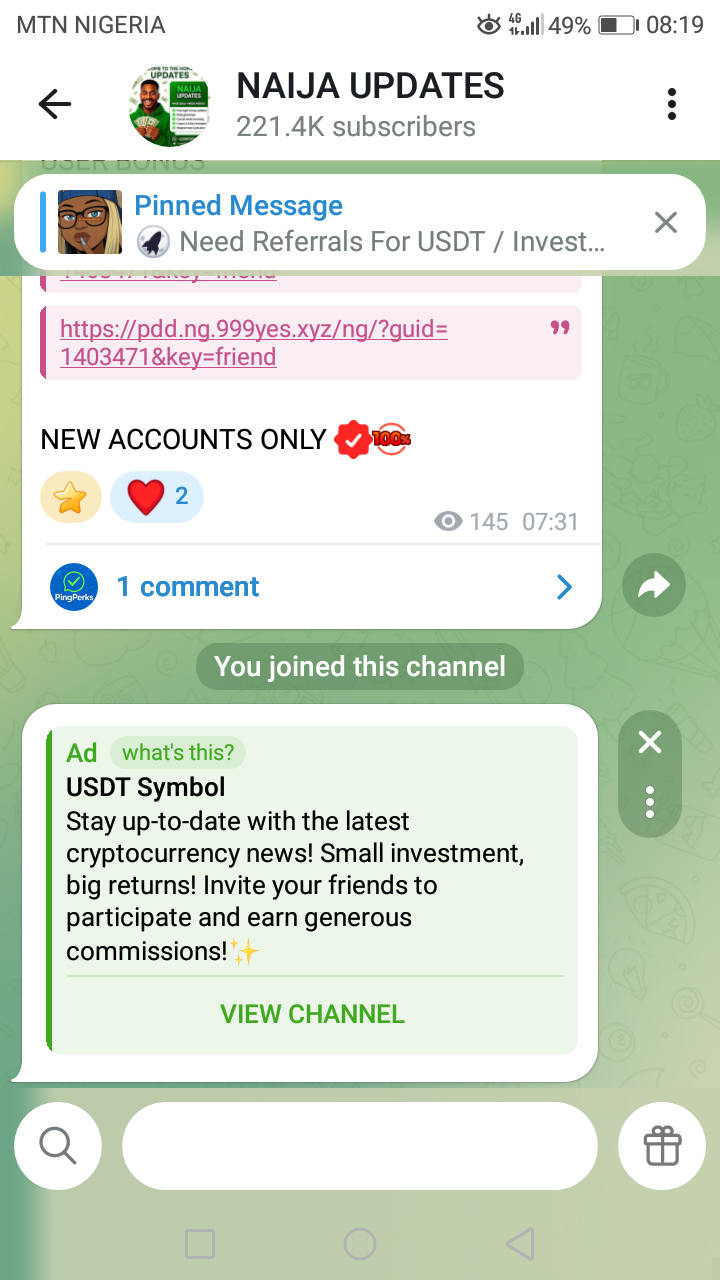Go back from NAIJA UPDATES channel
The height and width of the screenshot is (1280, 720).
pos(55,104)
